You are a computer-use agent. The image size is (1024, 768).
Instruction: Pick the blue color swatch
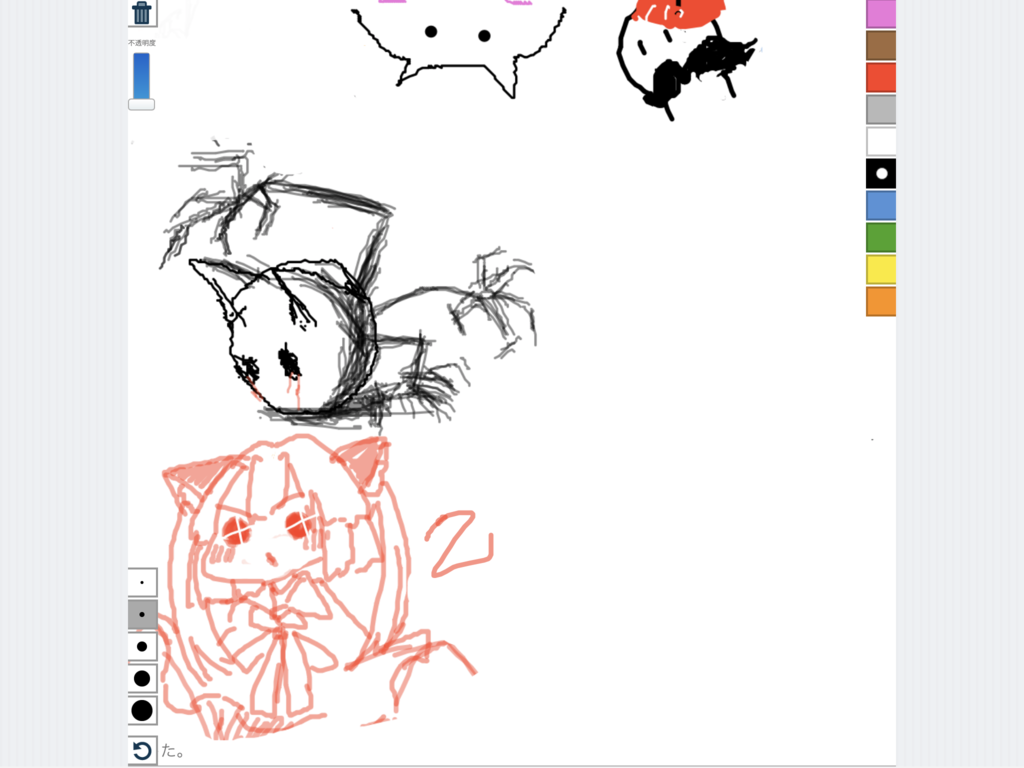(x=880, y=205)
